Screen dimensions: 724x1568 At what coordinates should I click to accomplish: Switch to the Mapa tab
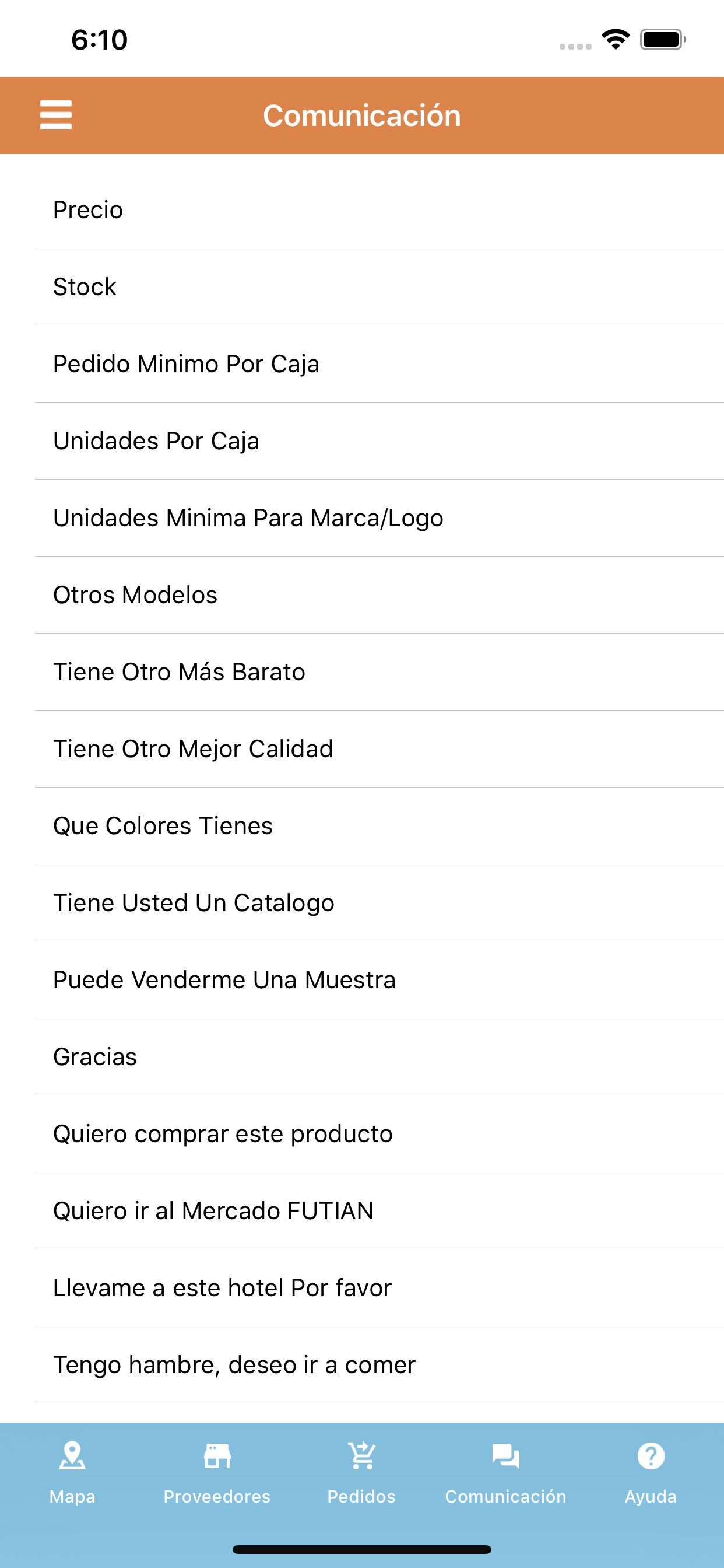point(72,1472)
